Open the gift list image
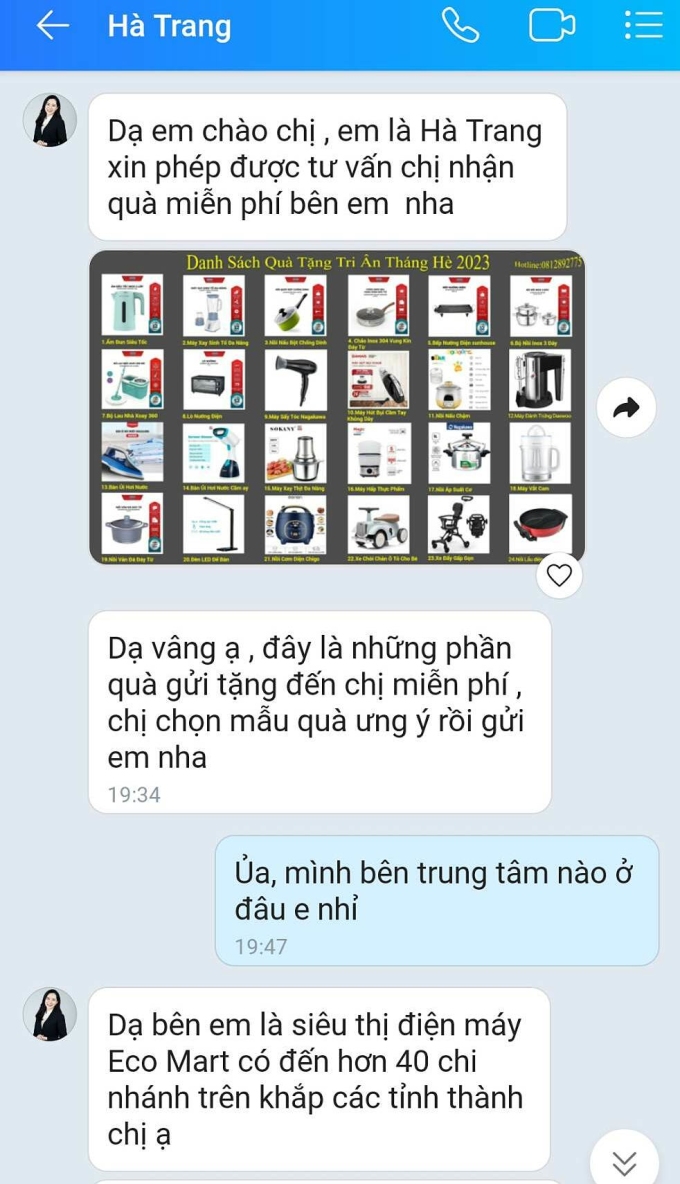Viewport: 680px width, 1184px height. click(337, 407)
